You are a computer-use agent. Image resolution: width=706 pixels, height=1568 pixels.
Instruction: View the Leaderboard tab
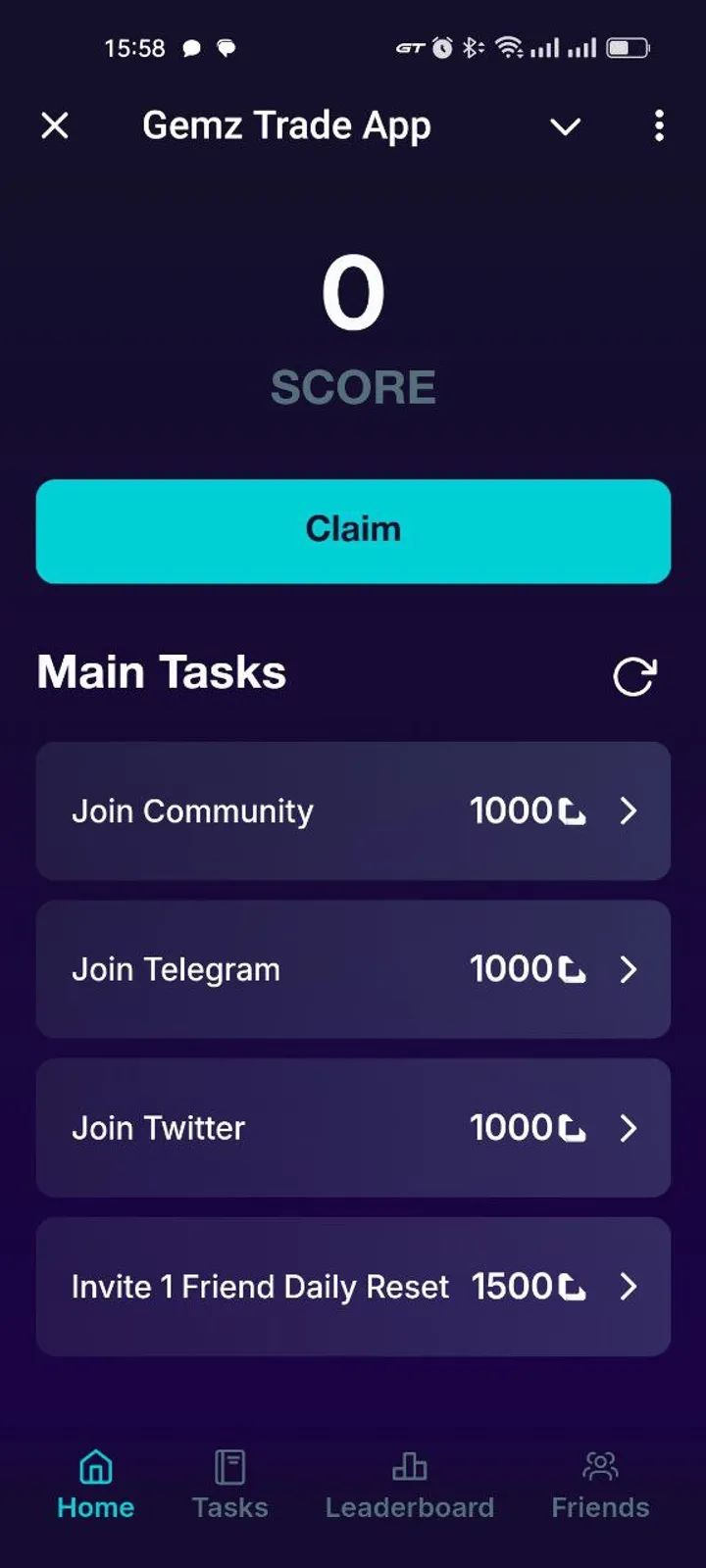[409, 1485]
